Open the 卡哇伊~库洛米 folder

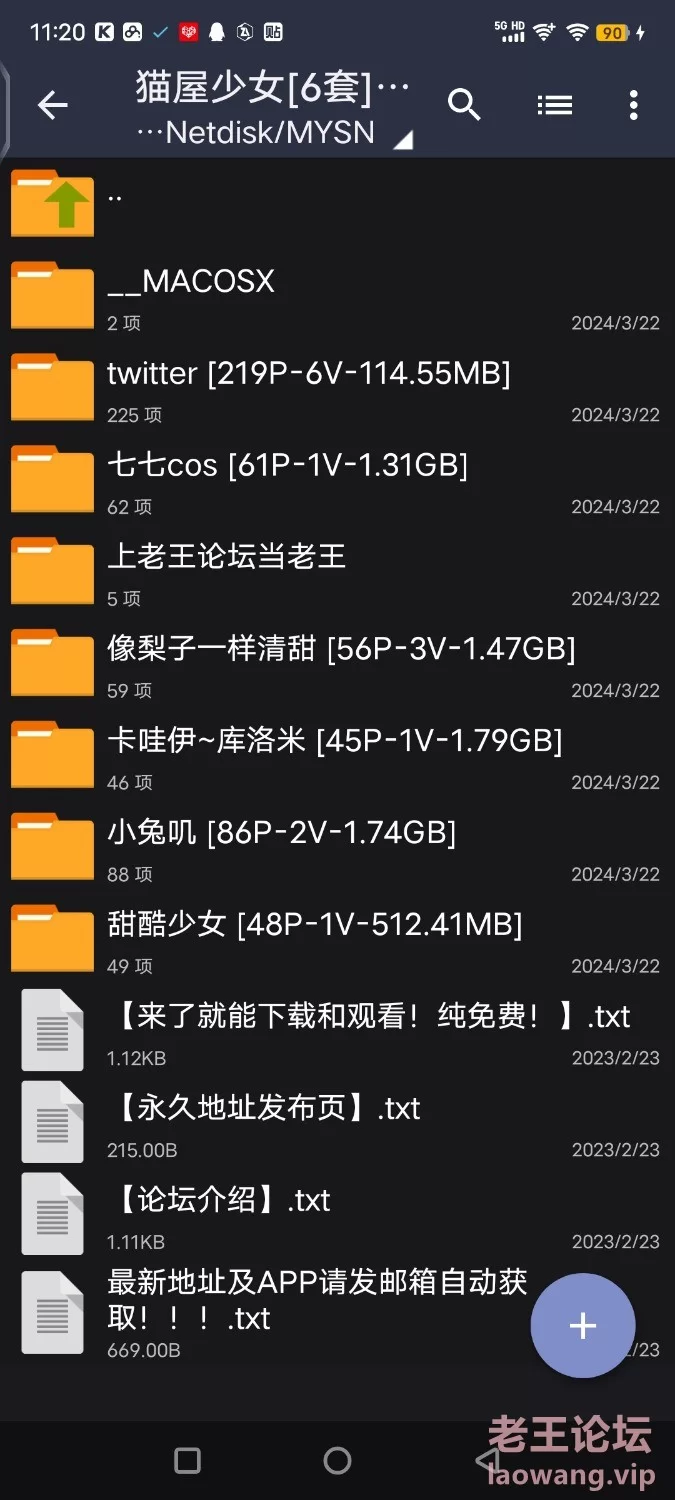[337, 755]
